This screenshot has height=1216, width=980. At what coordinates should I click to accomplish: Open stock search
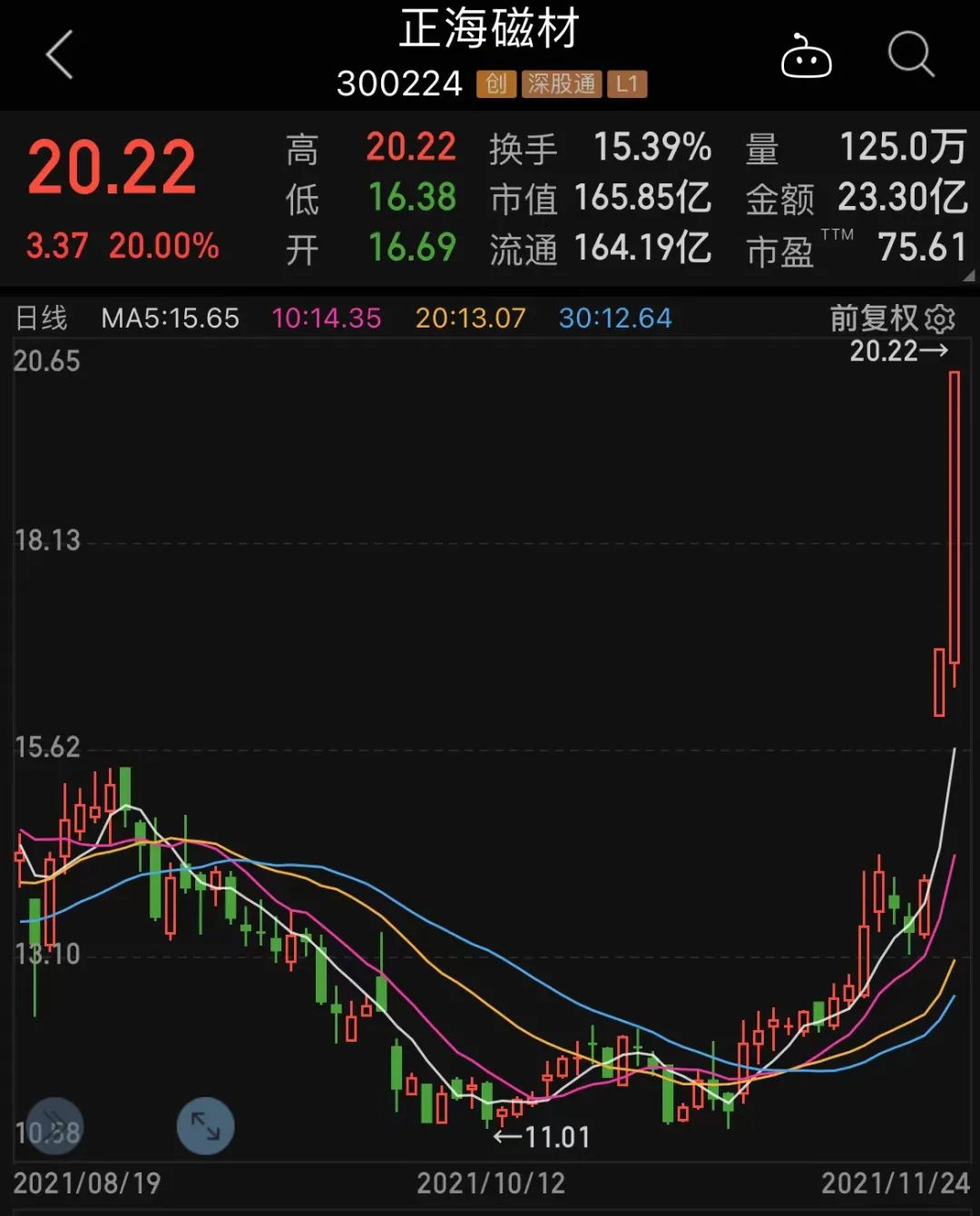click(910, 55)
